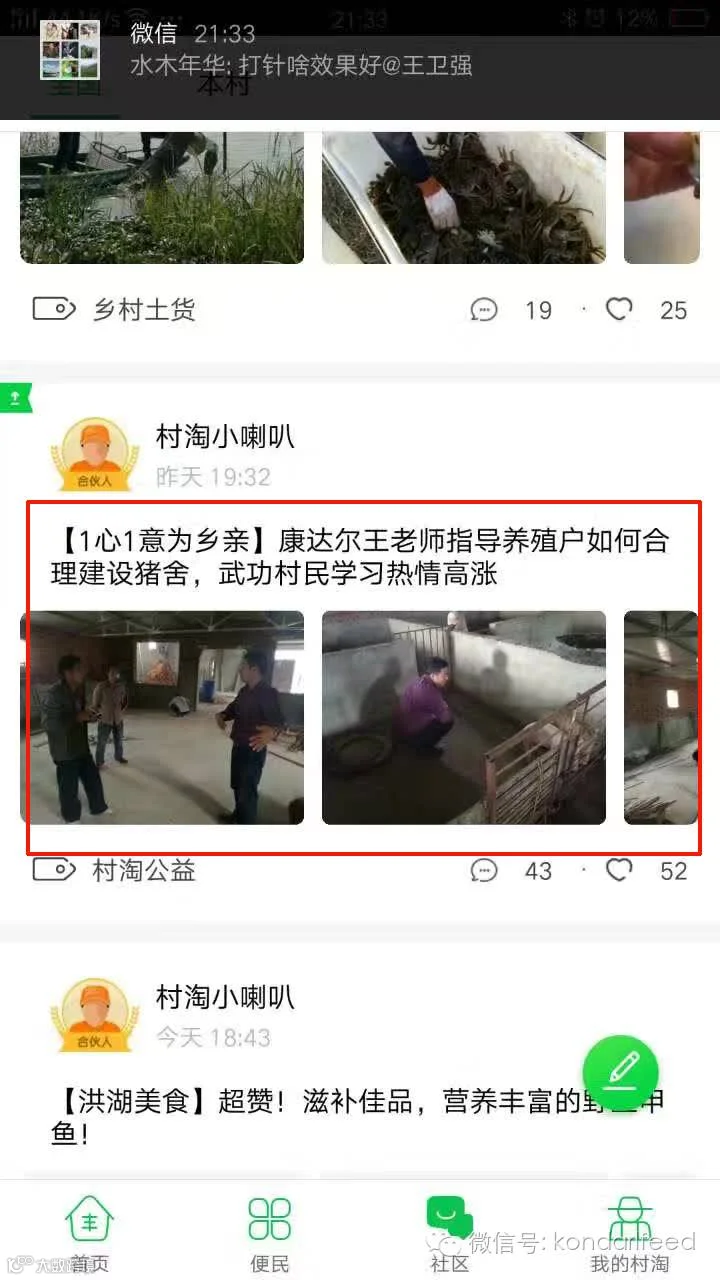720x1280 pixels.
Task: Open the 我的村淘 tab
Action: coord(630,1234)
